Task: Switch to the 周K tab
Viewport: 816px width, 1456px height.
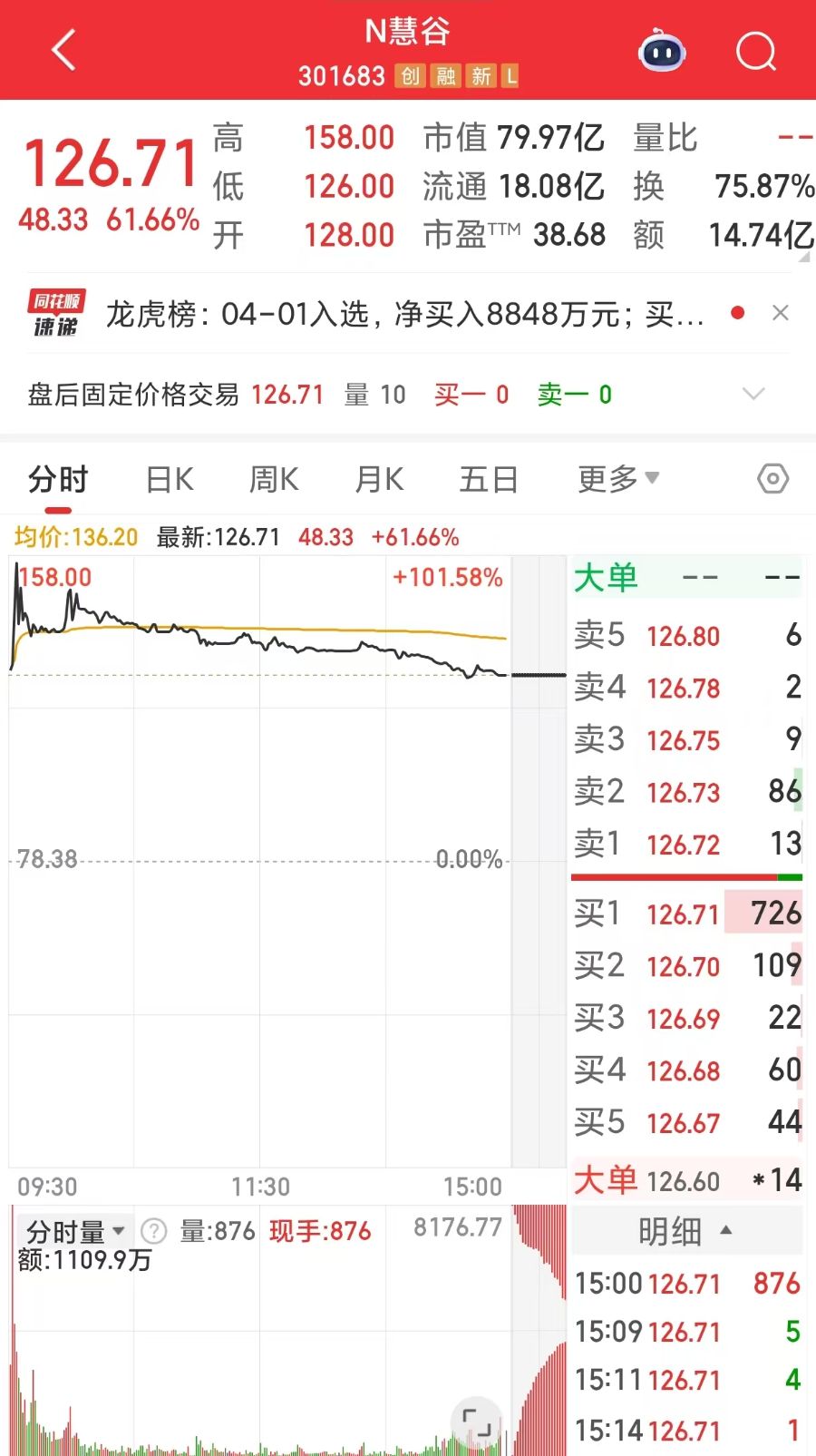Action: [x=274, y=479]
